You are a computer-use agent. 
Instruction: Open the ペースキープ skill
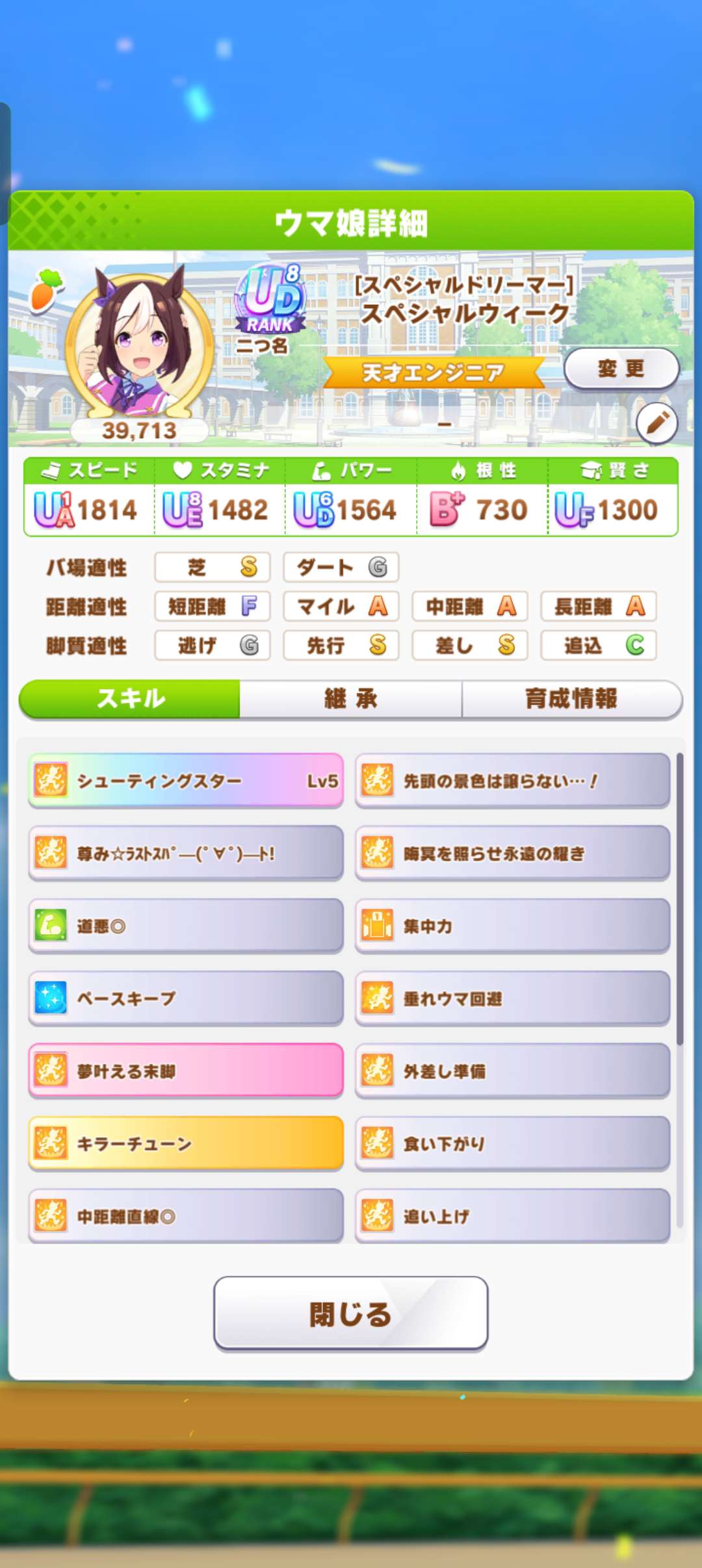click(x=186, y=998)
